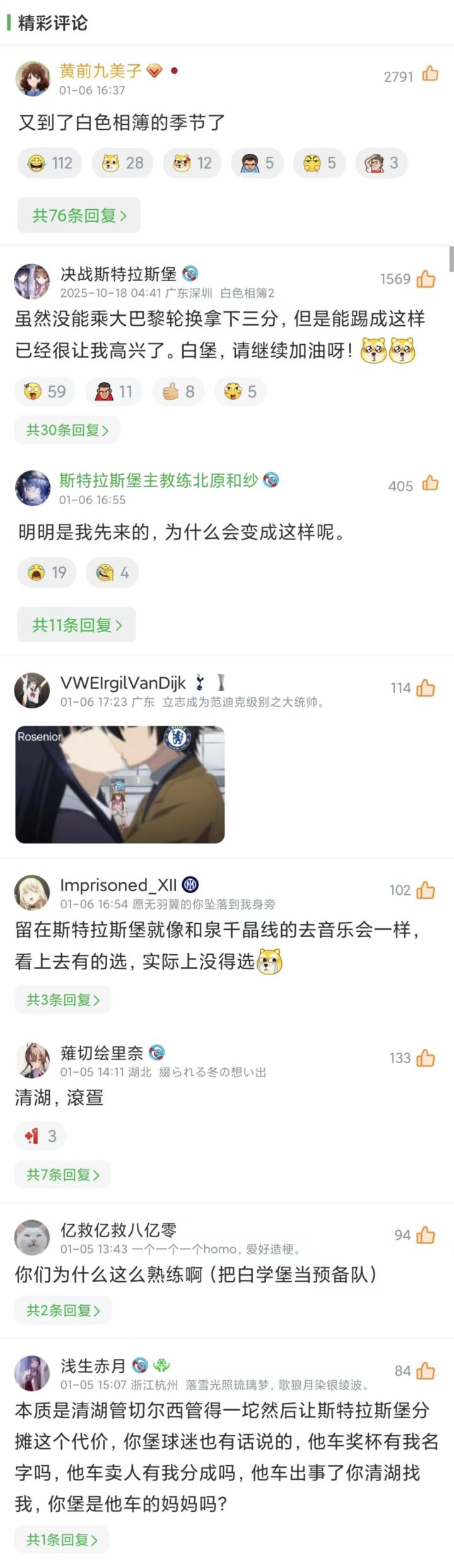
Task: Add the 59 reaction on 决战斯特拉斯堡's comment
Action: click(45, 391)
